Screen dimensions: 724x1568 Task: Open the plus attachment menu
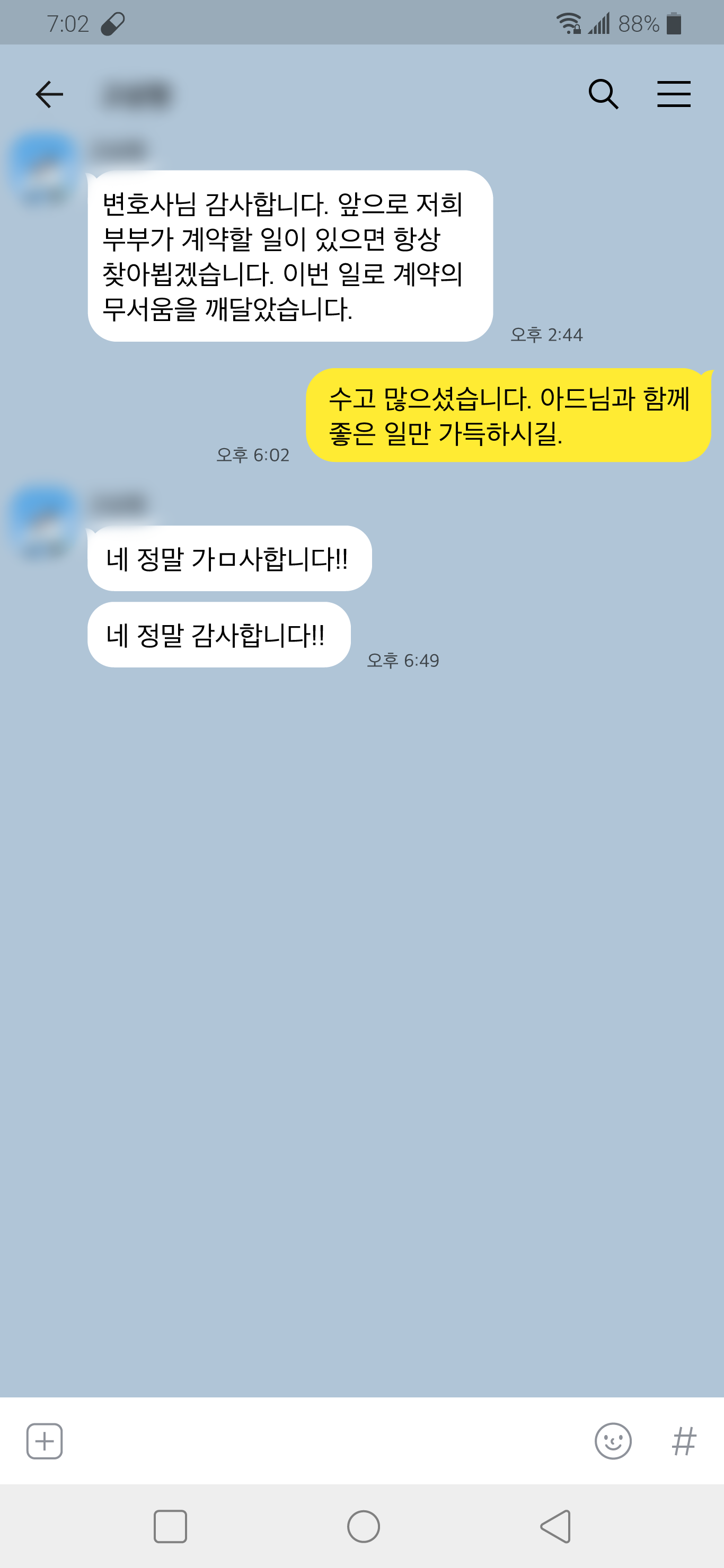(45, 1441)
